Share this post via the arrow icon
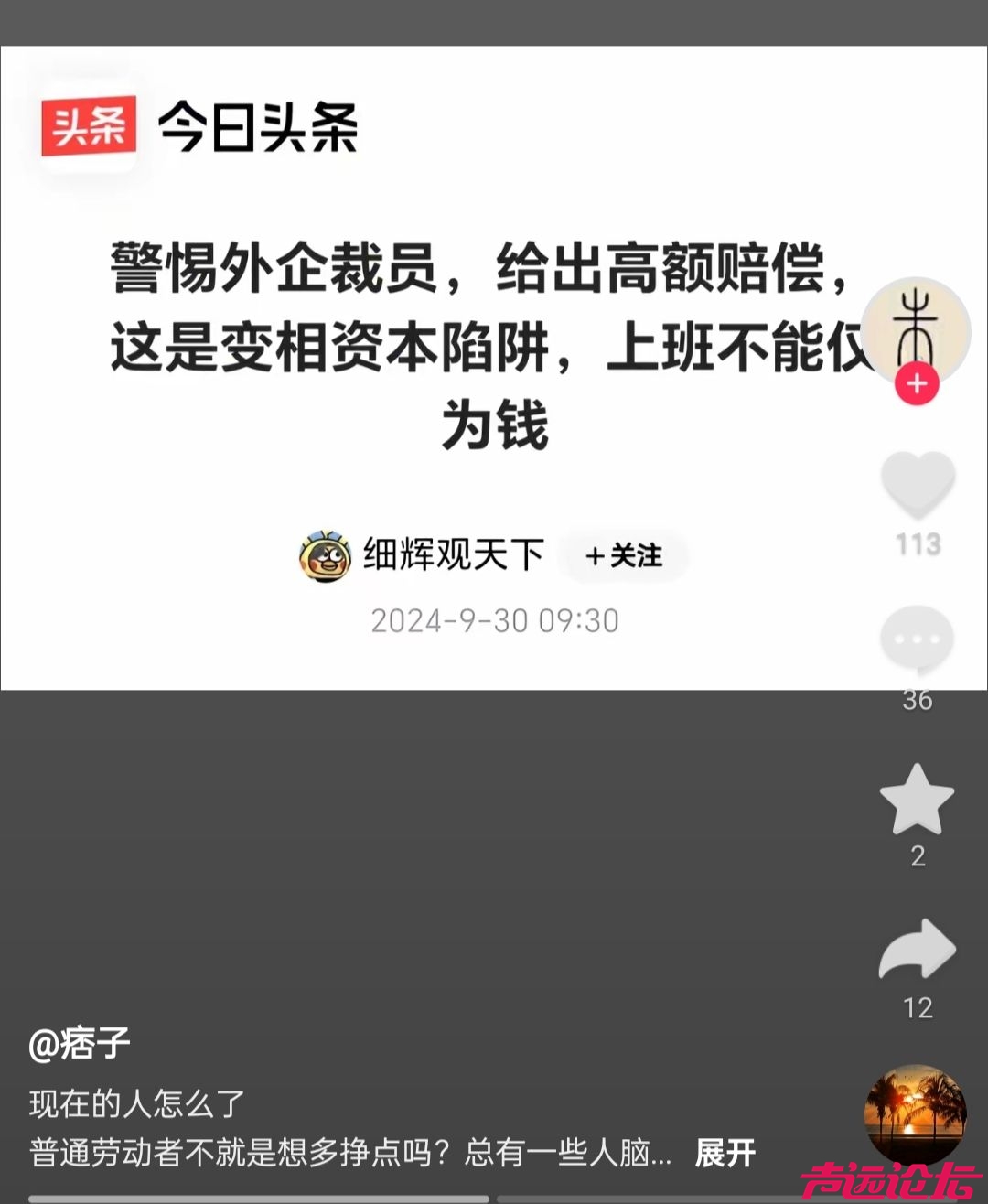Image resolution: width=988 pixels, height=1204 pixels. pyautogui.click(x=917, y=951)
